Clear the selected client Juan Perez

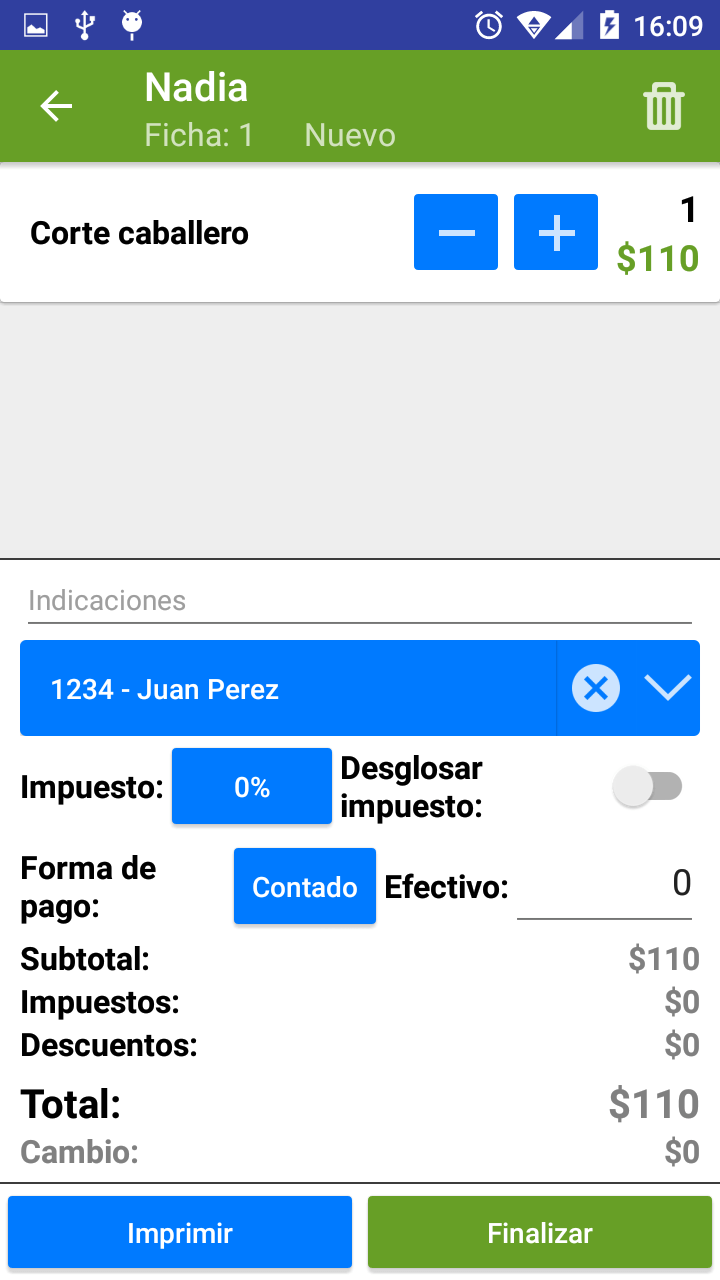(x=596, y=688)
